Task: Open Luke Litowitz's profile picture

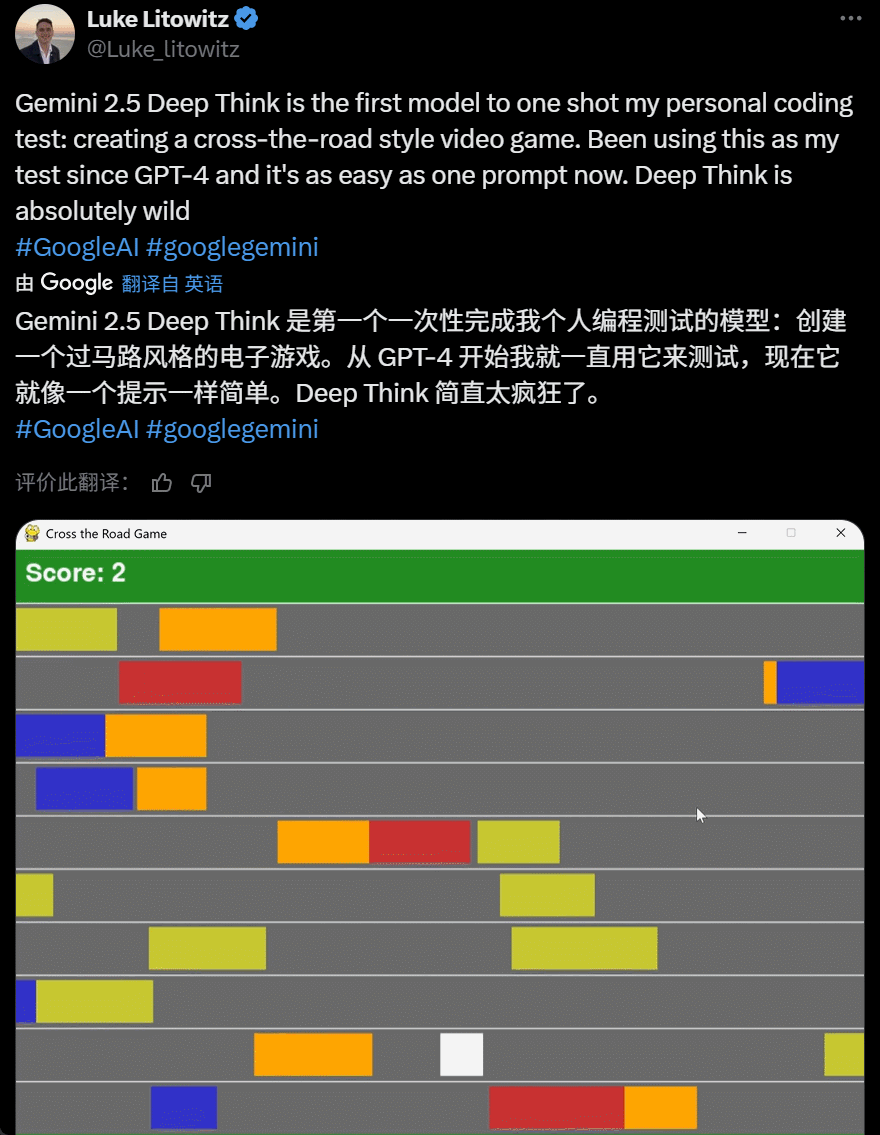Action: tap(44, 34)
